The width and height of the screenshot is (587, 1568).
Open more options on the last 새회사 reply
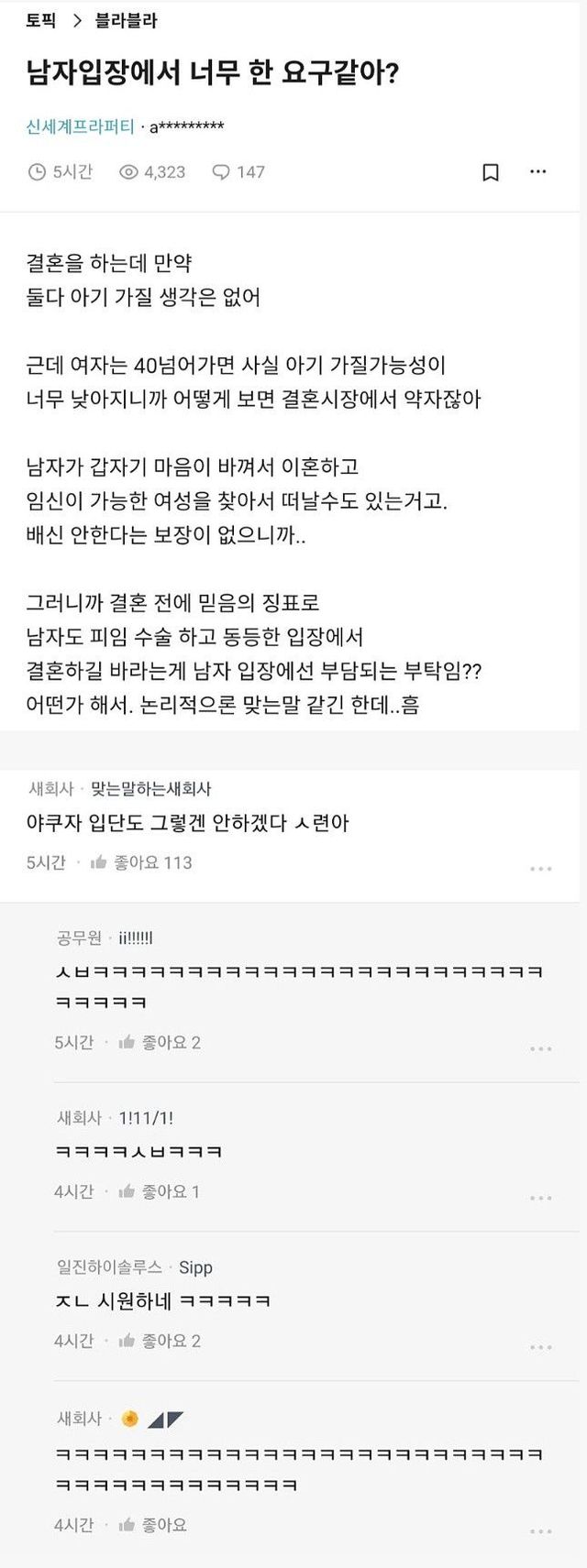540,1530
